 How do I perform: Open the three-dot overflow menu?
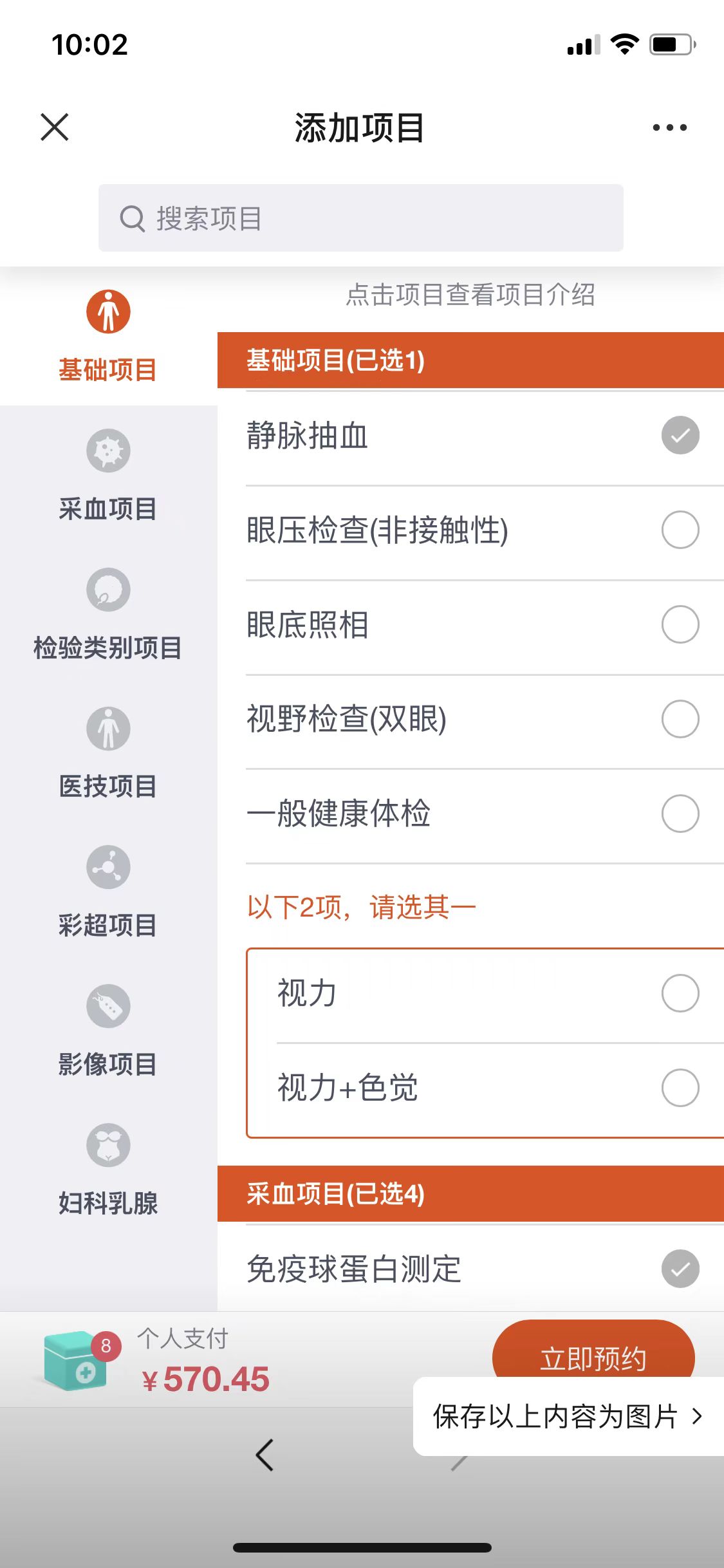669,127
